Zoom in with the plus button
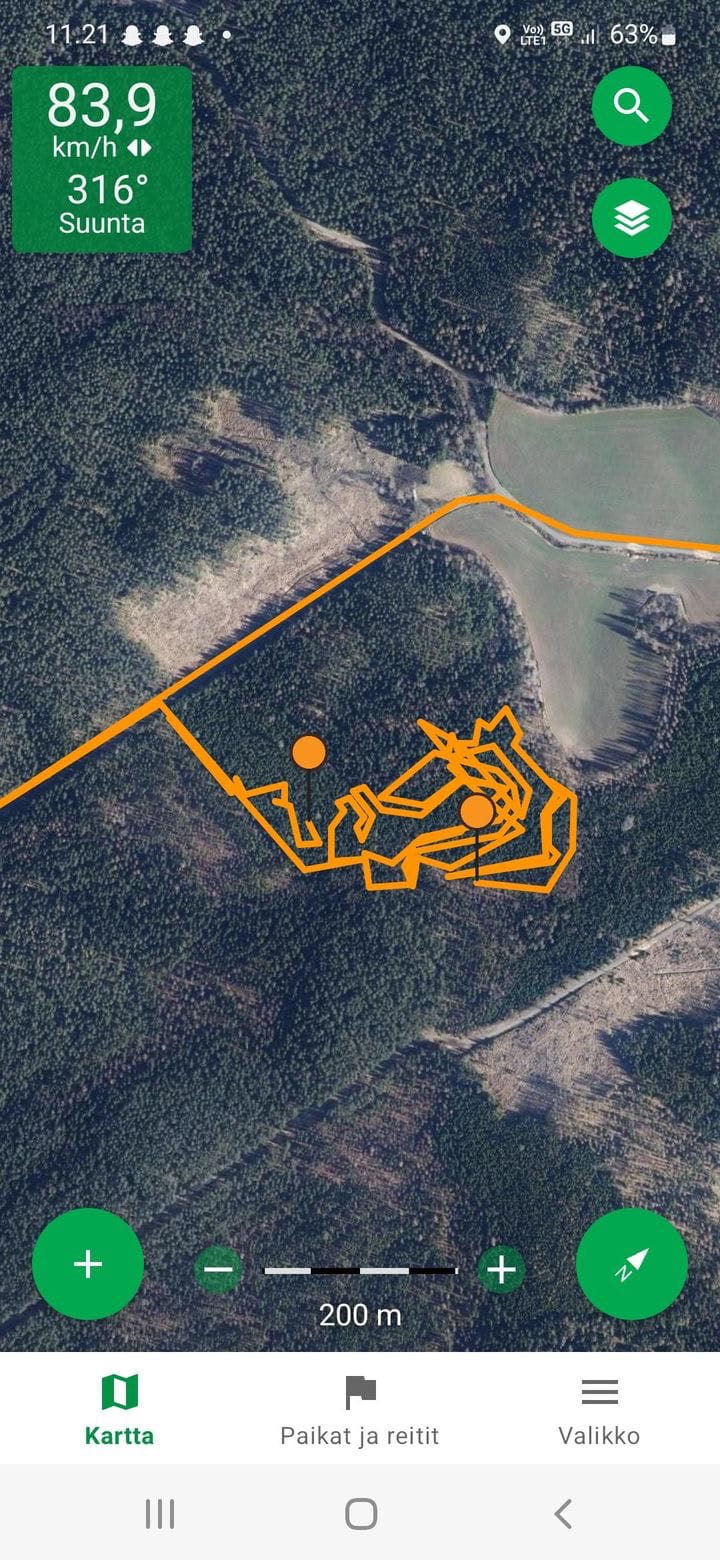720x1560 pixels. (x=501, y=1270)
